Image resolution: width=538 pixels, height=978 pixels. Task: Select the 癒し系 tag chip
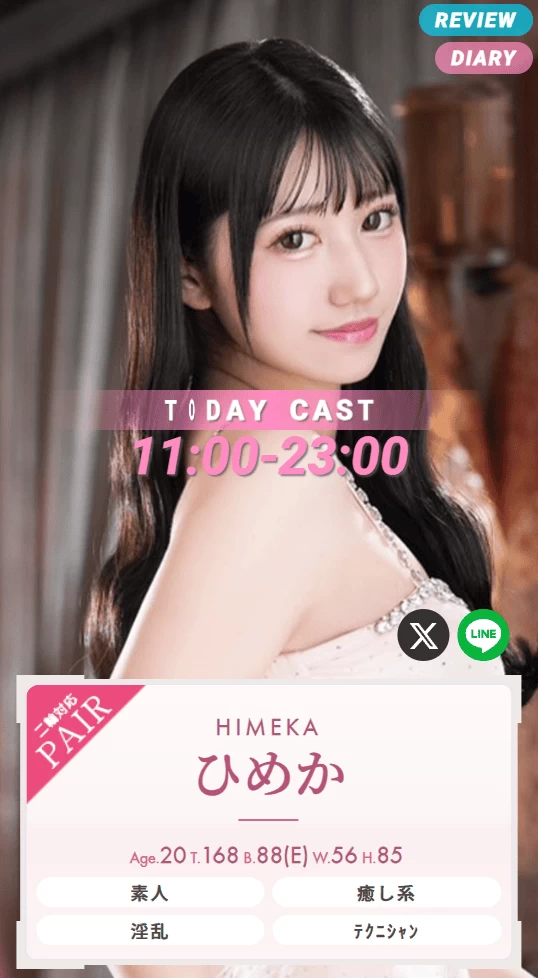coord(387,893)
